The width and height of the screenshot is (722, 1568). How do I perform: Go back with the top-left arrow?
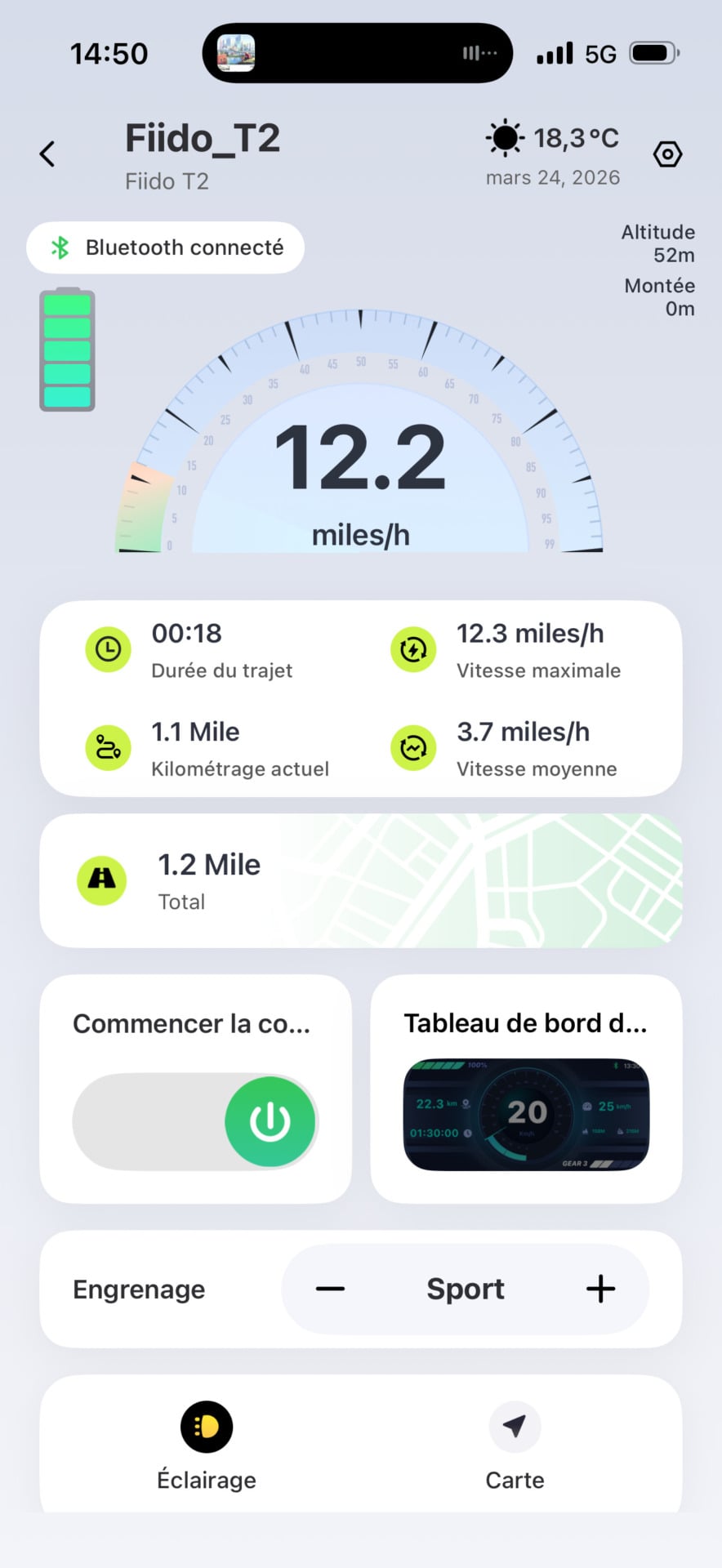(47, 154)
